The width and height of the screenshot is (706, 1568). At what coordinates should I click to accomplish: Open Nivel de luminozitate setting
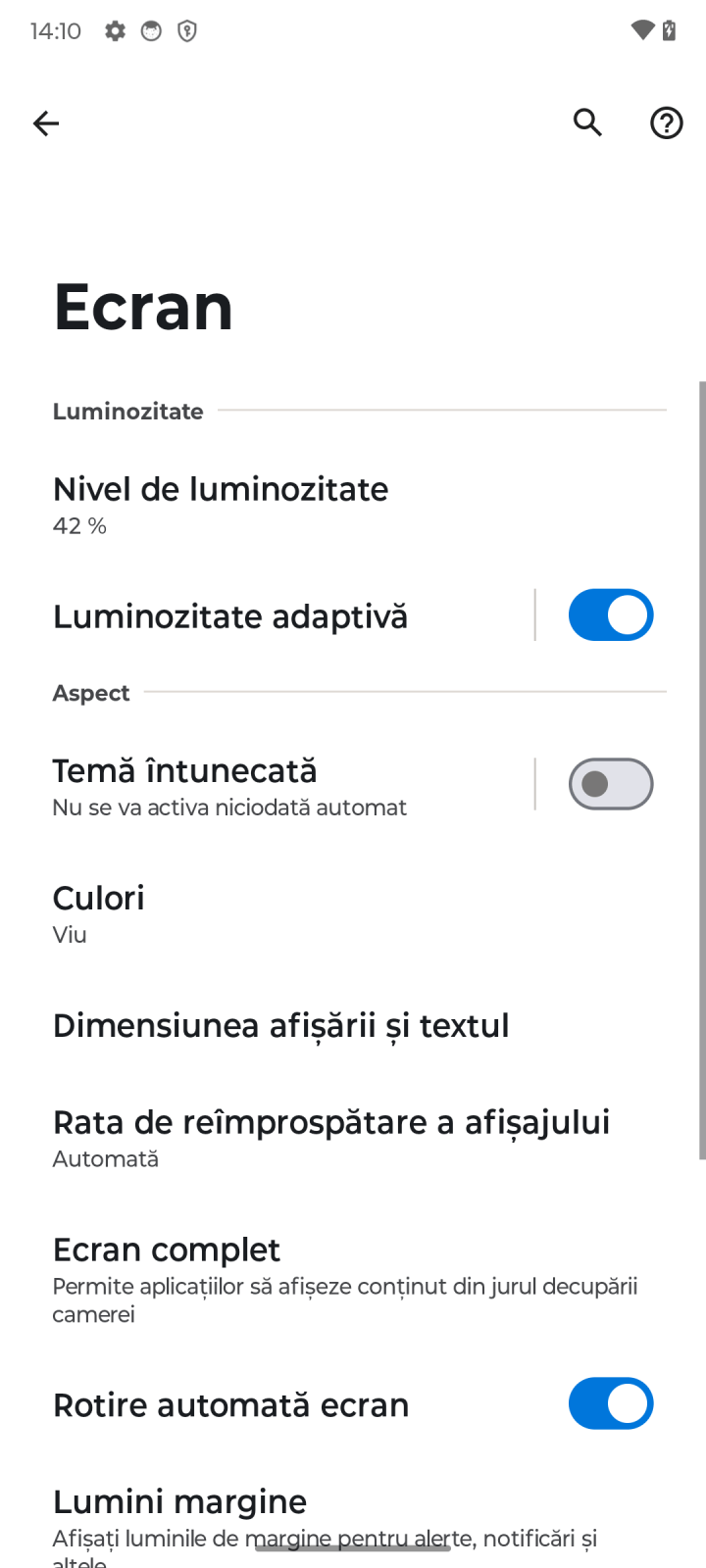coord(221,505)
